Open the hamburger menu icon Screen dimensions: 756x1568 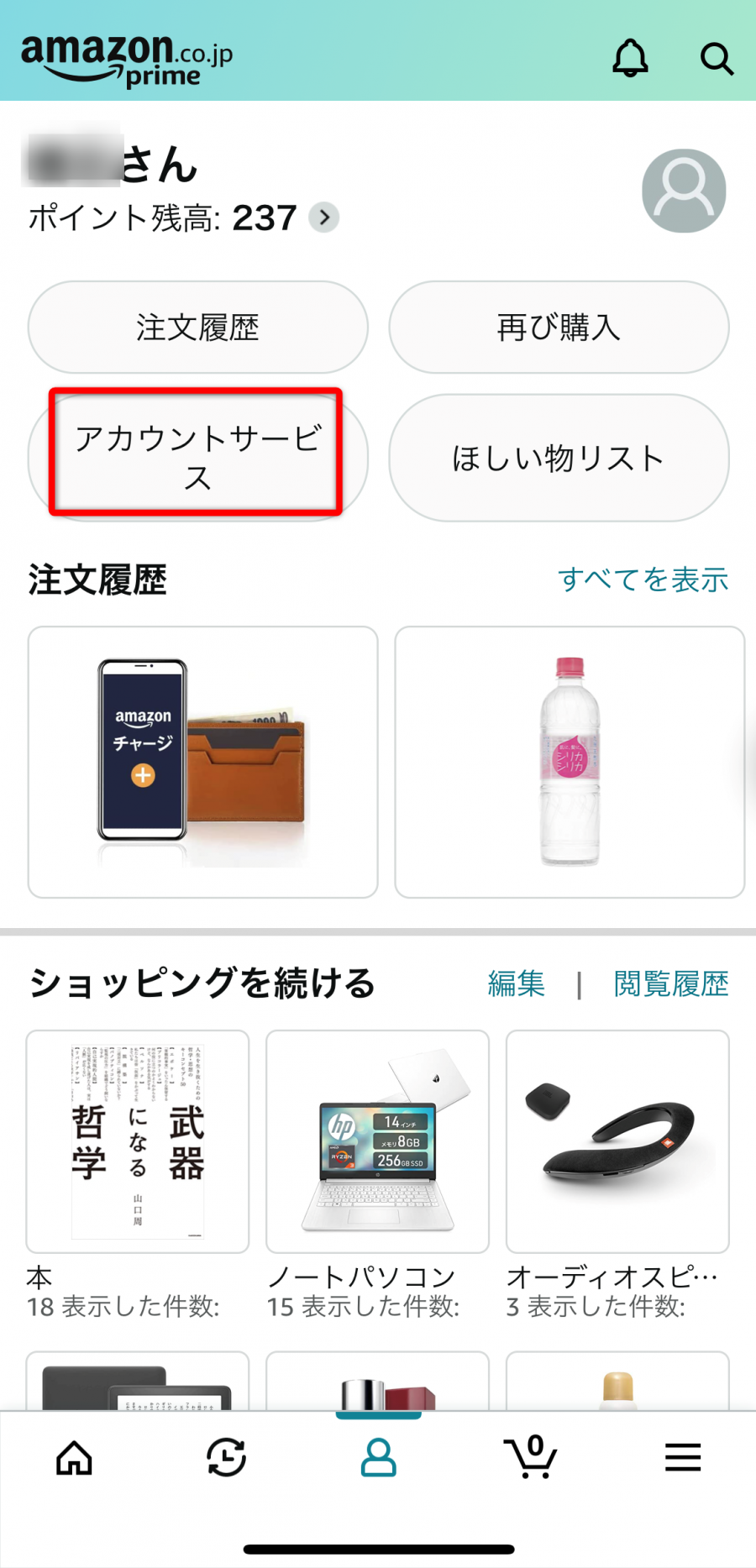[682, 1458]
